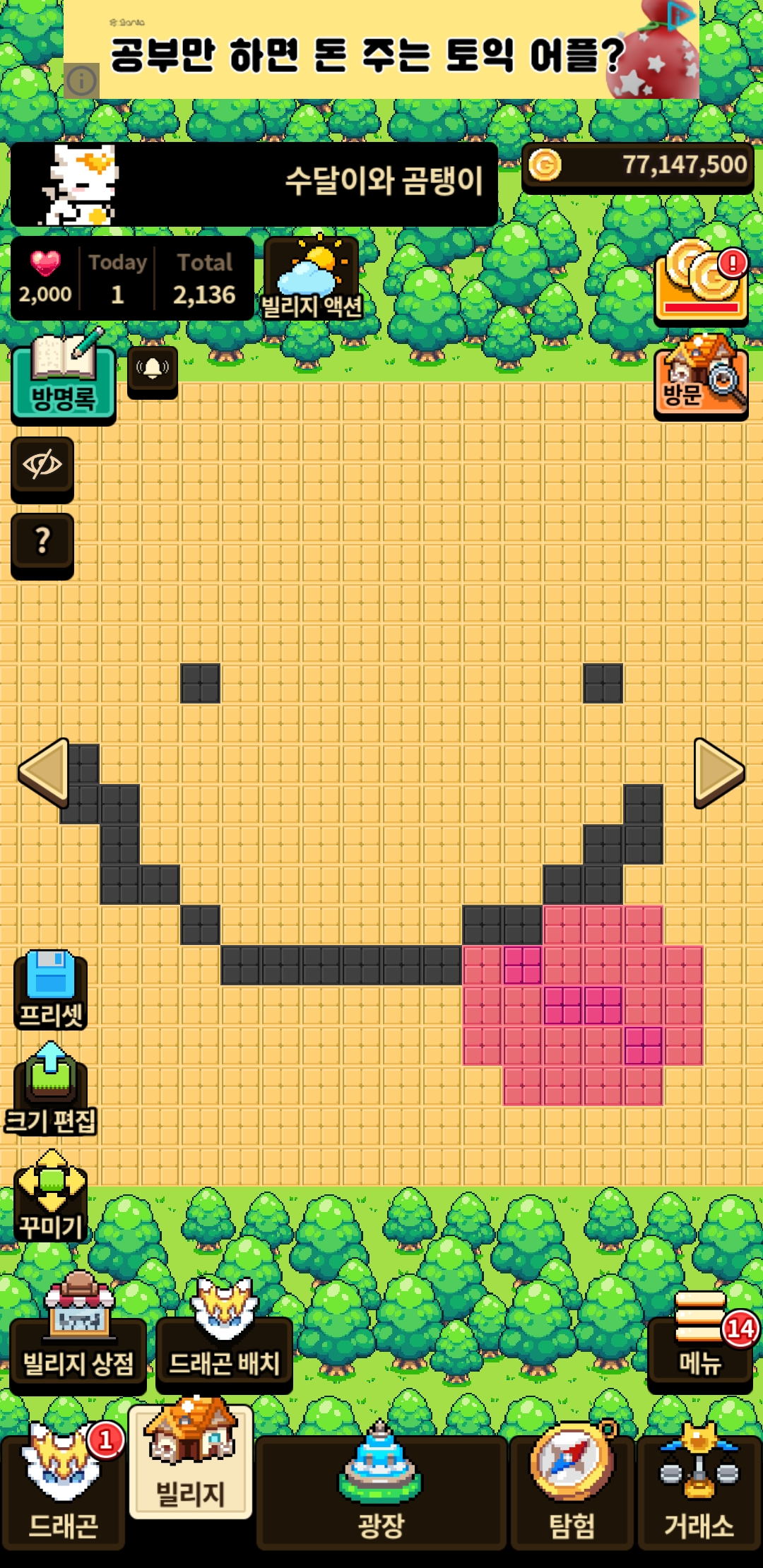The height and width of the screenshot is (1568, 763).
Task: Tap the notification bell icon
Action: tap(153, 369)
